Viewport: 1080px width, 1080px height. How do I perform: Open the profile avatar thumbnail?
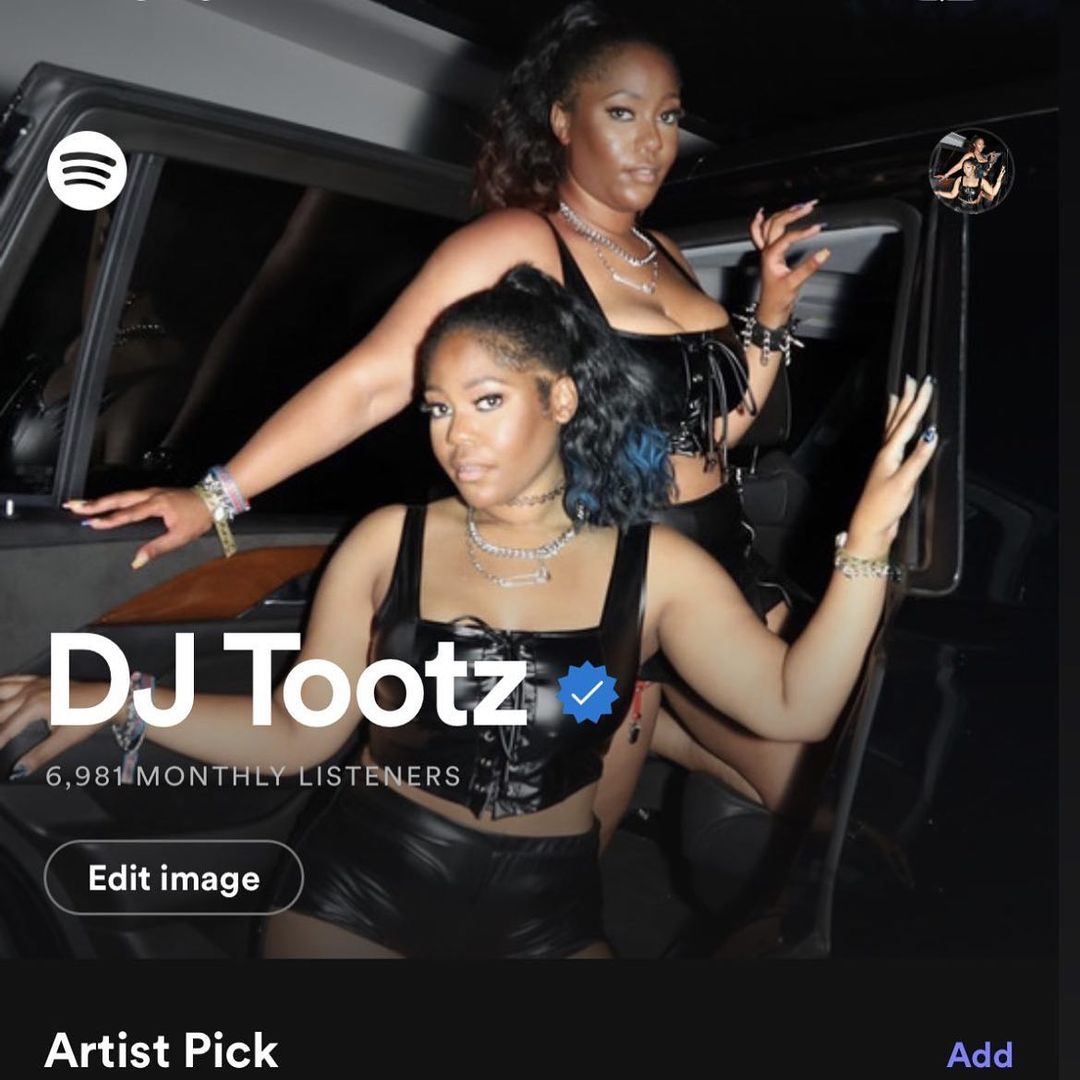tap(971, 172)
